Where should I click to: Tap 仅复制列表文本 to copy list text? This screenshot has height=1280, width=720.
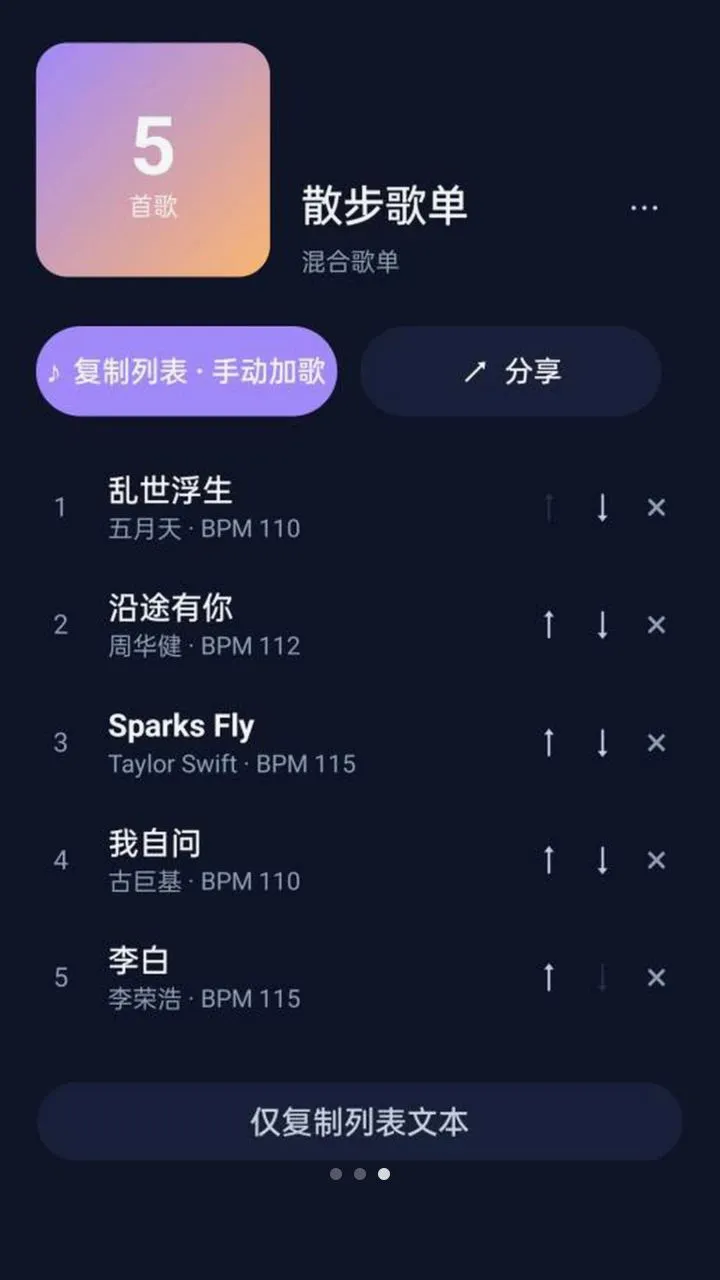coord(360,1121)
